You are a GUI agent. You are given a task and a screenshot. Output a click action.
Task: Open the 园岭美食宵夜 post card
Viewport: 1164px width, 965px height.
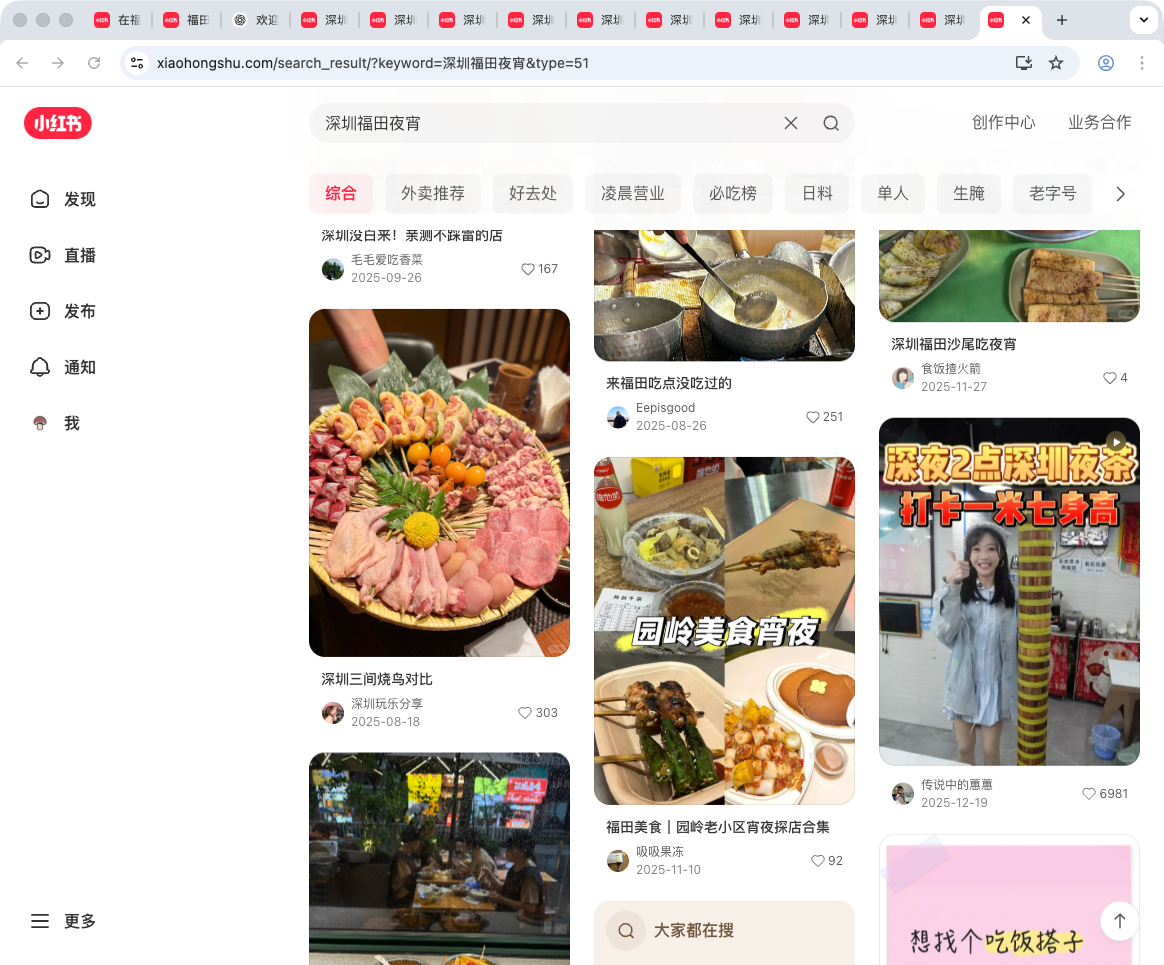coord(724,631)
